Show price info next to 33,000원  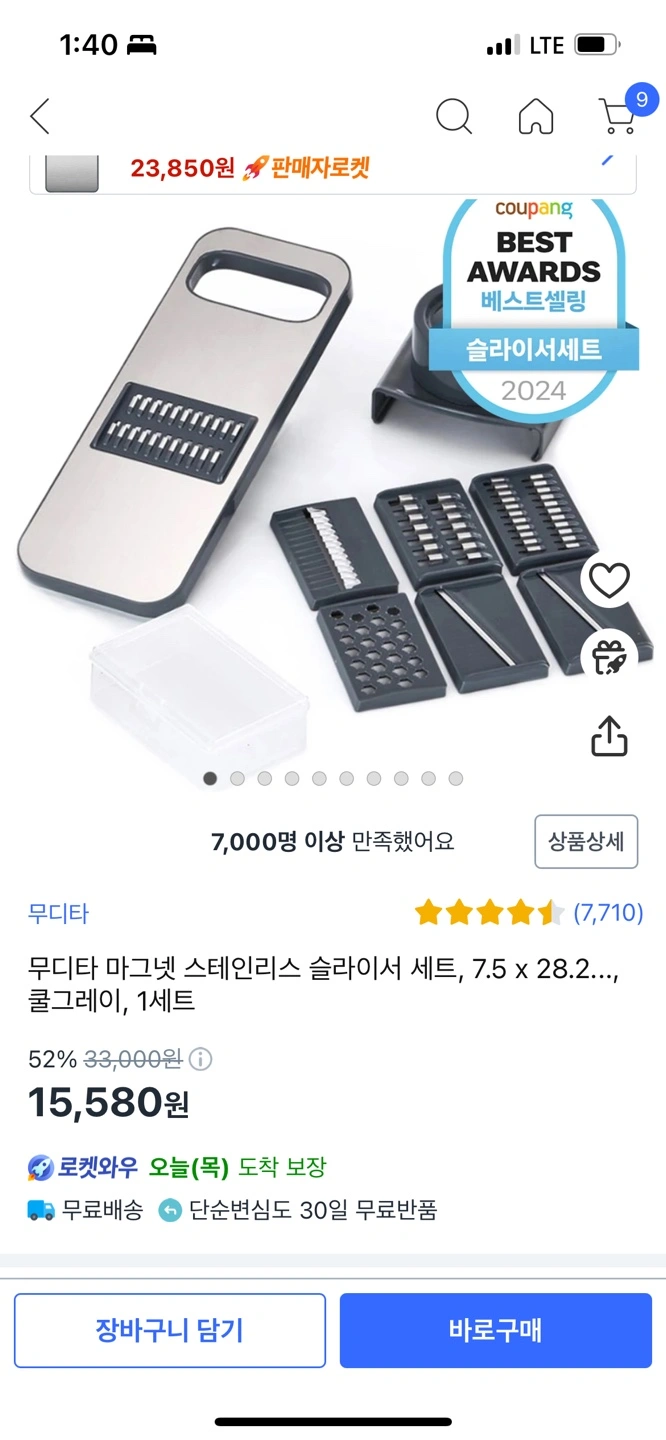[200, 1059]
